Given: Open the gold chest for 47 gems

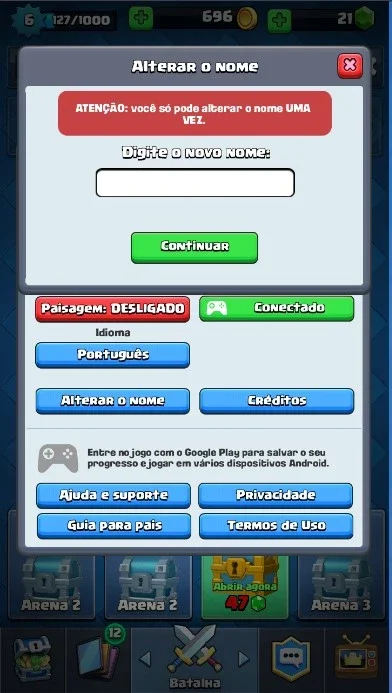Looking at the screenshot, I should (245, 586).
